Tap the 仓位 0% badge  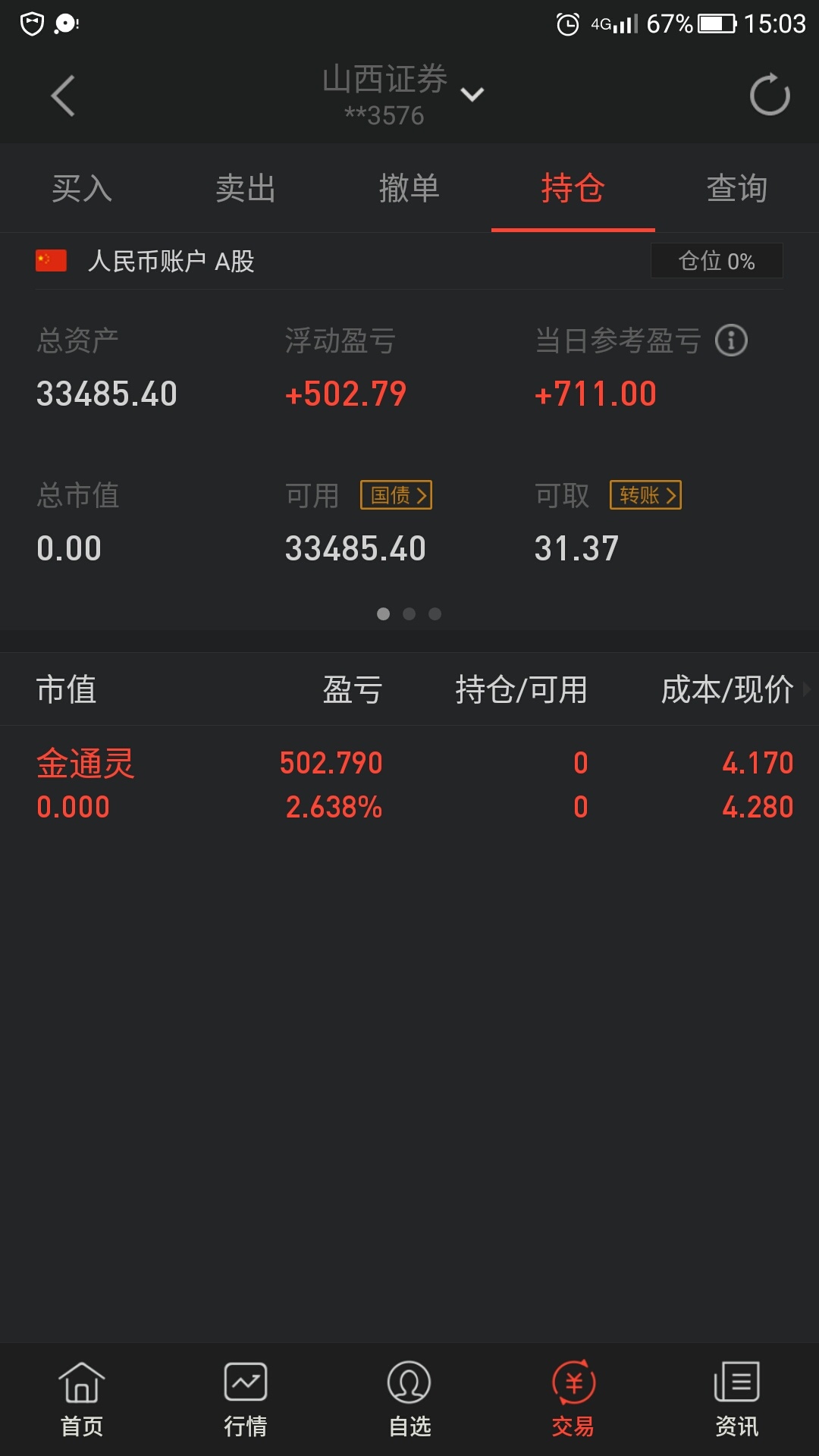click(x=717, y=261)
